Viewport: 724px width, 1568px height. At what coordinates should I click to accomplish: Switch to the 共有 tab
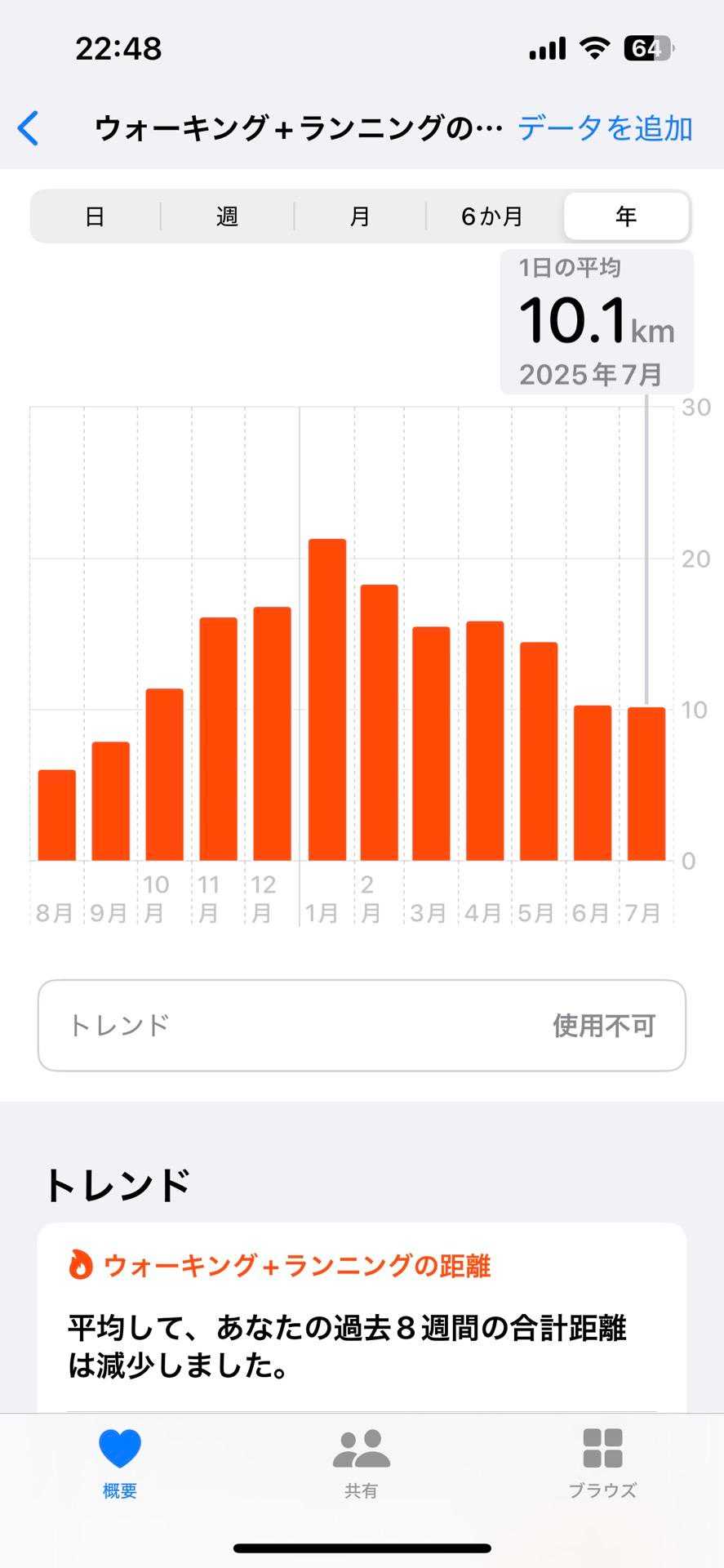[361, 1463]
